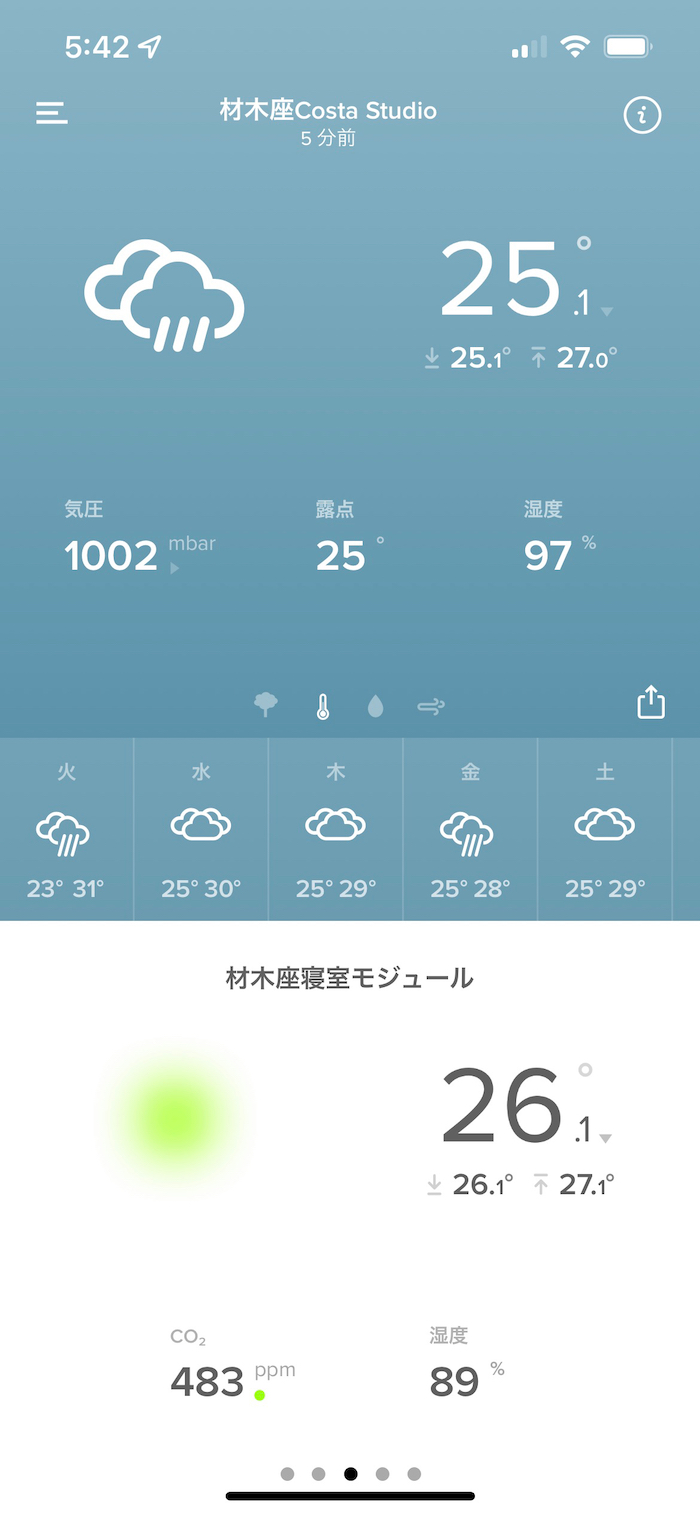Open the hamburger menu
The image size is (700, 1515).
pos(52,113)
